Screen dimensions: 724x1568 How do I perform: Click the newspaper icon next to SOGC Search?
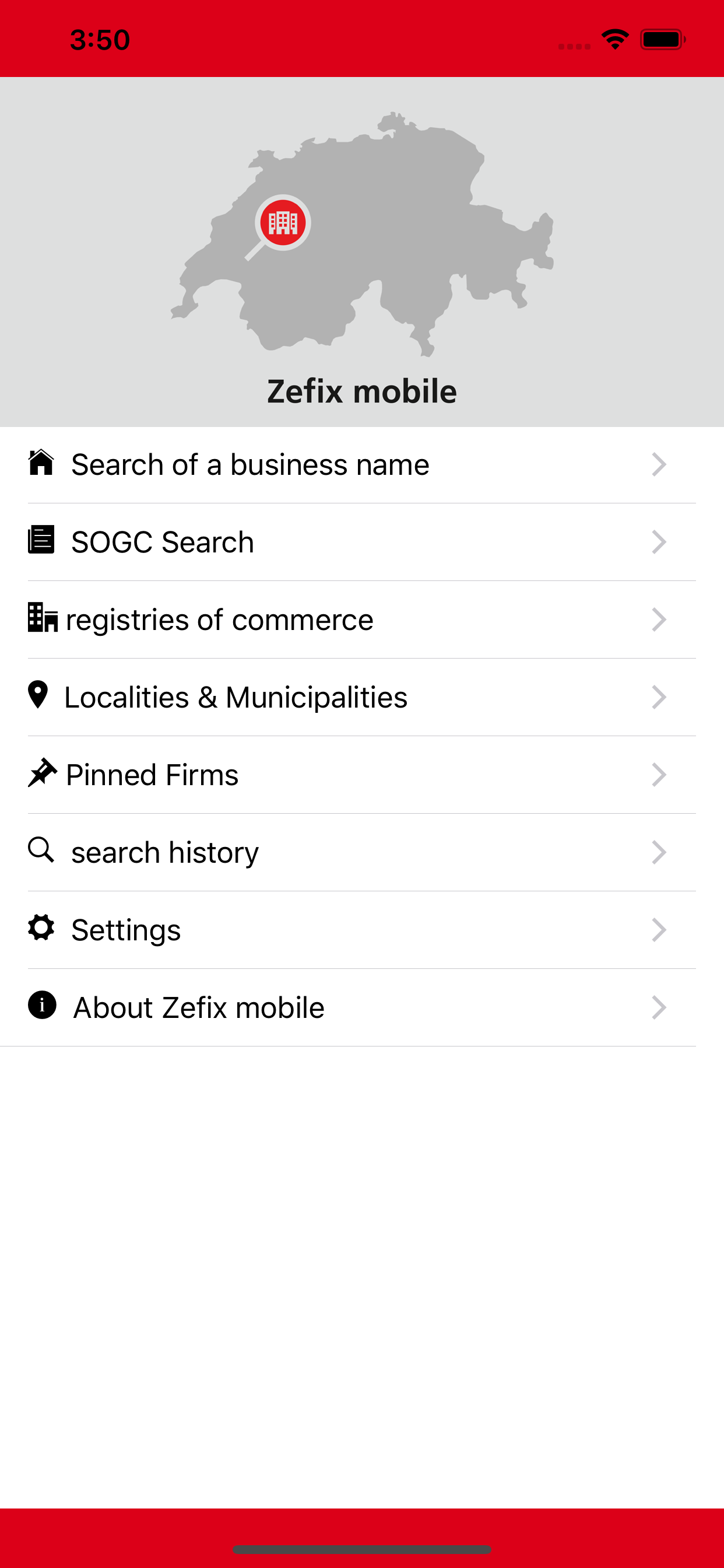click(x=40, y=541)
